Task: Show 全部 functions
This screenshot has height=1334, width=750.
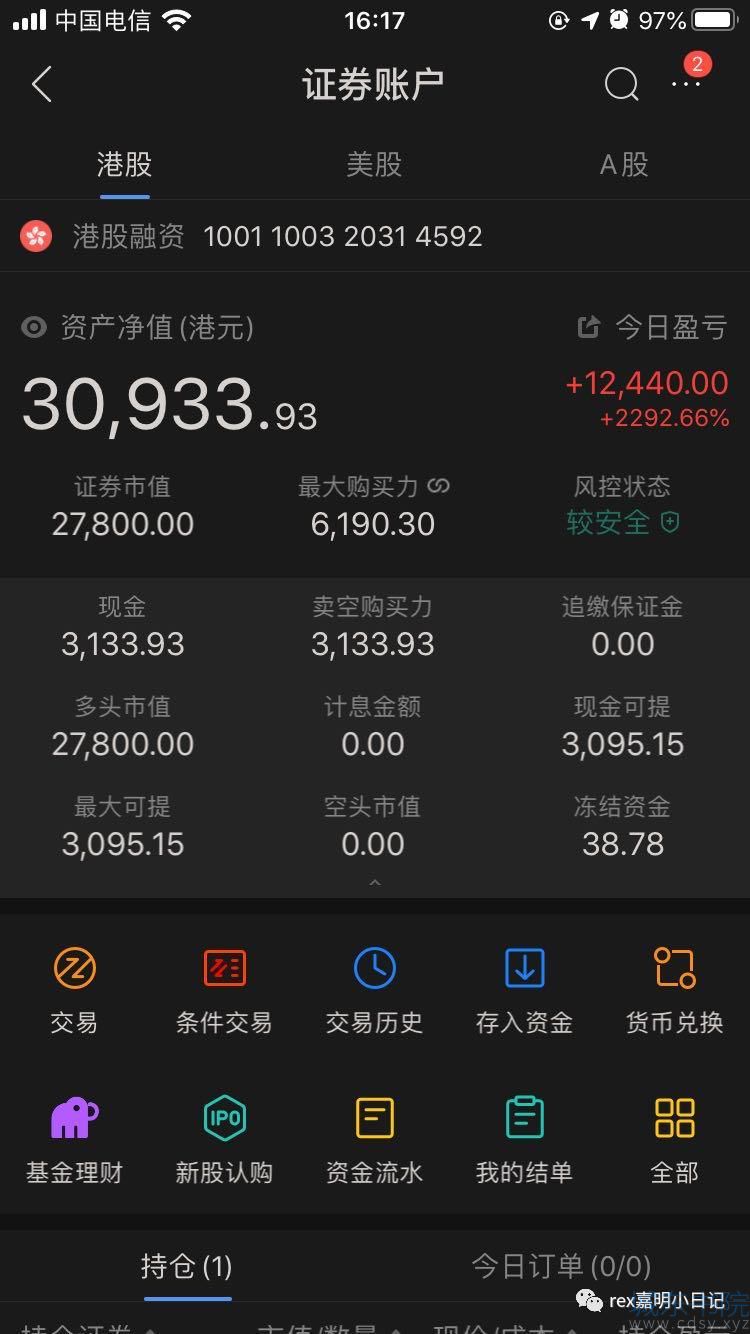Action: click(674, 1140)
